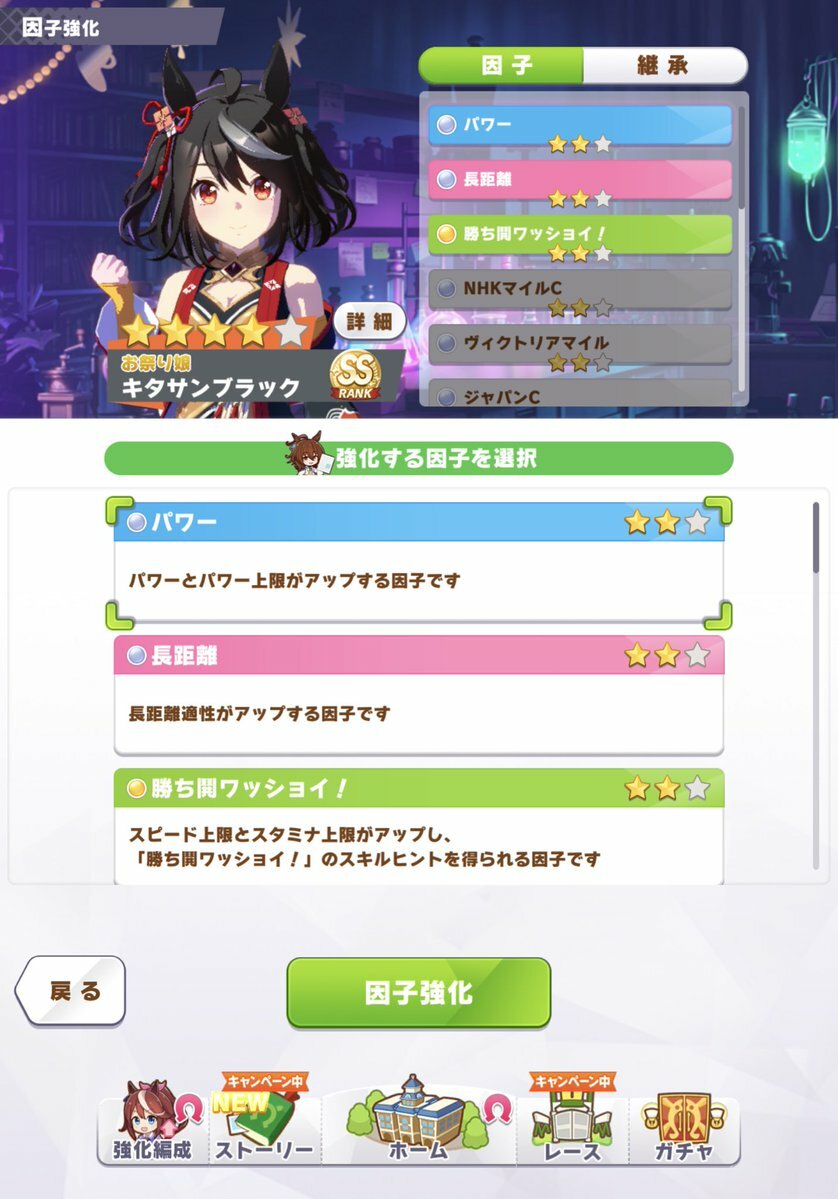Open the 詳細 details button
Image resolution: width=838 pixels, height=1199 pixels.
370,322
